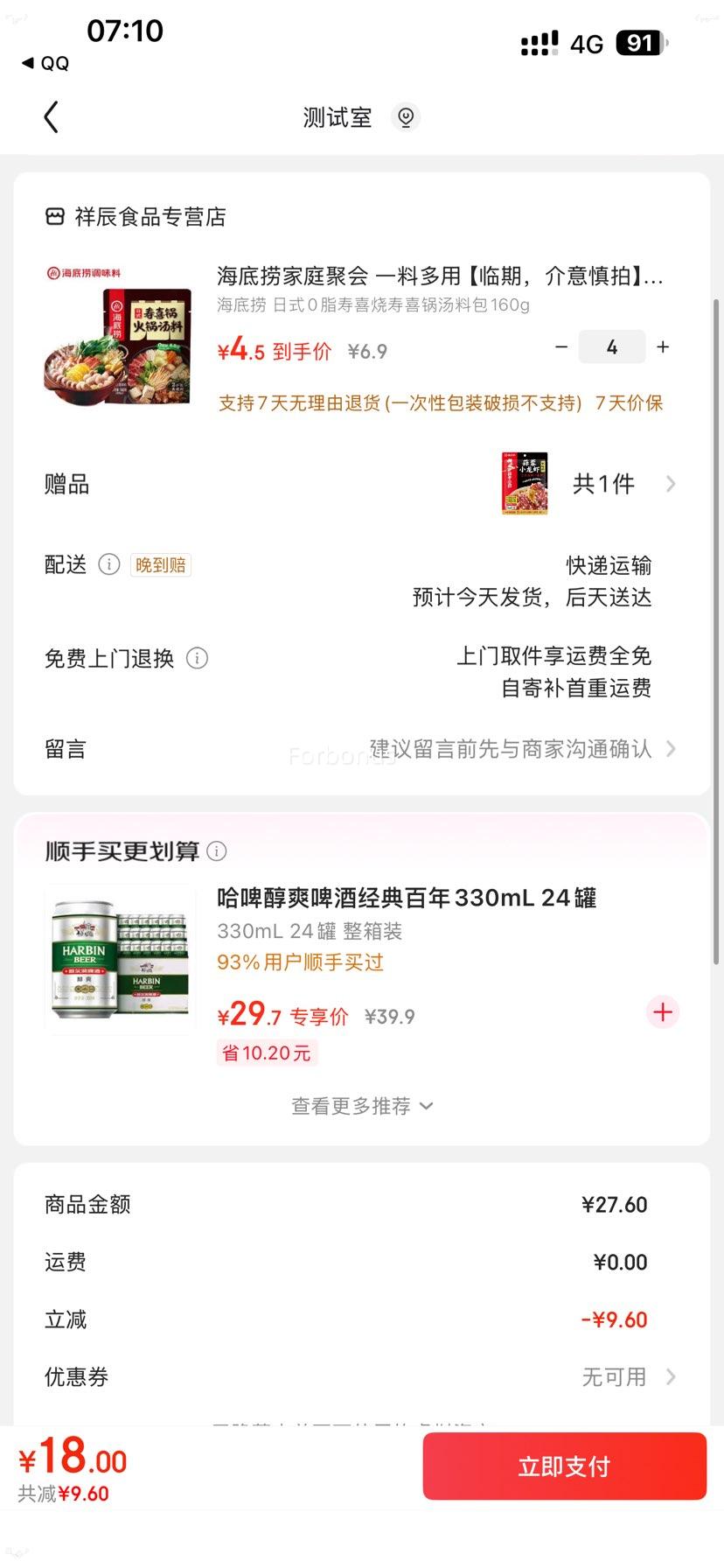Select the Haidilao product title
Image resolution: width=724 pixels, height=1568 pixels.
click(x=437, y=276)
